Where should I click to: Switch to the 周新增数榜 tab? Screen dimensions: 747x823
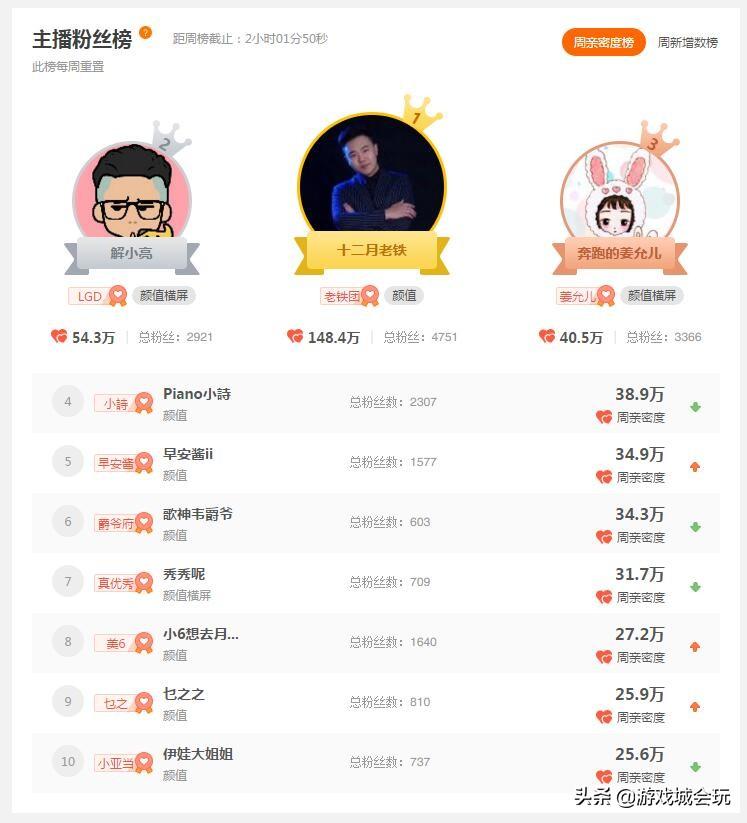[688, 43]
